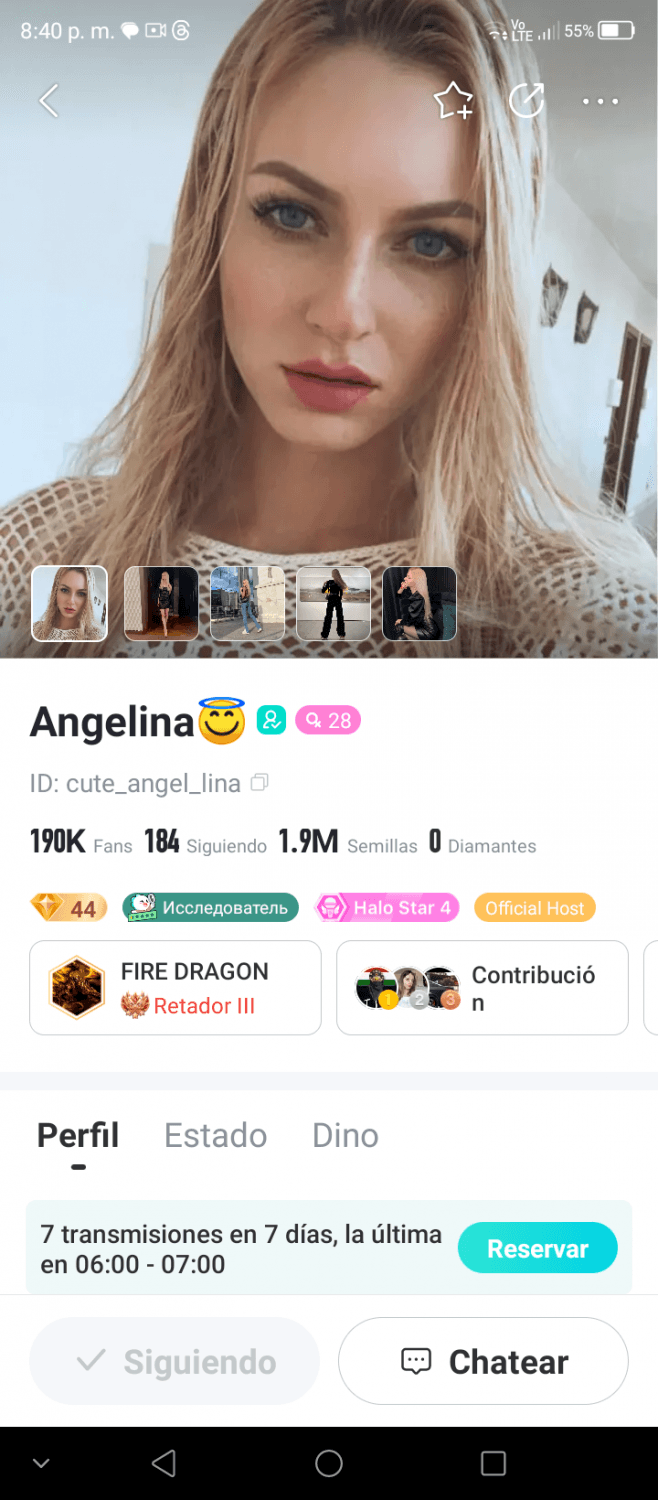The height and width of the screenshot is (1500, 658).
Task: View the fifth photo thumbnail
Action: (419, 603)
